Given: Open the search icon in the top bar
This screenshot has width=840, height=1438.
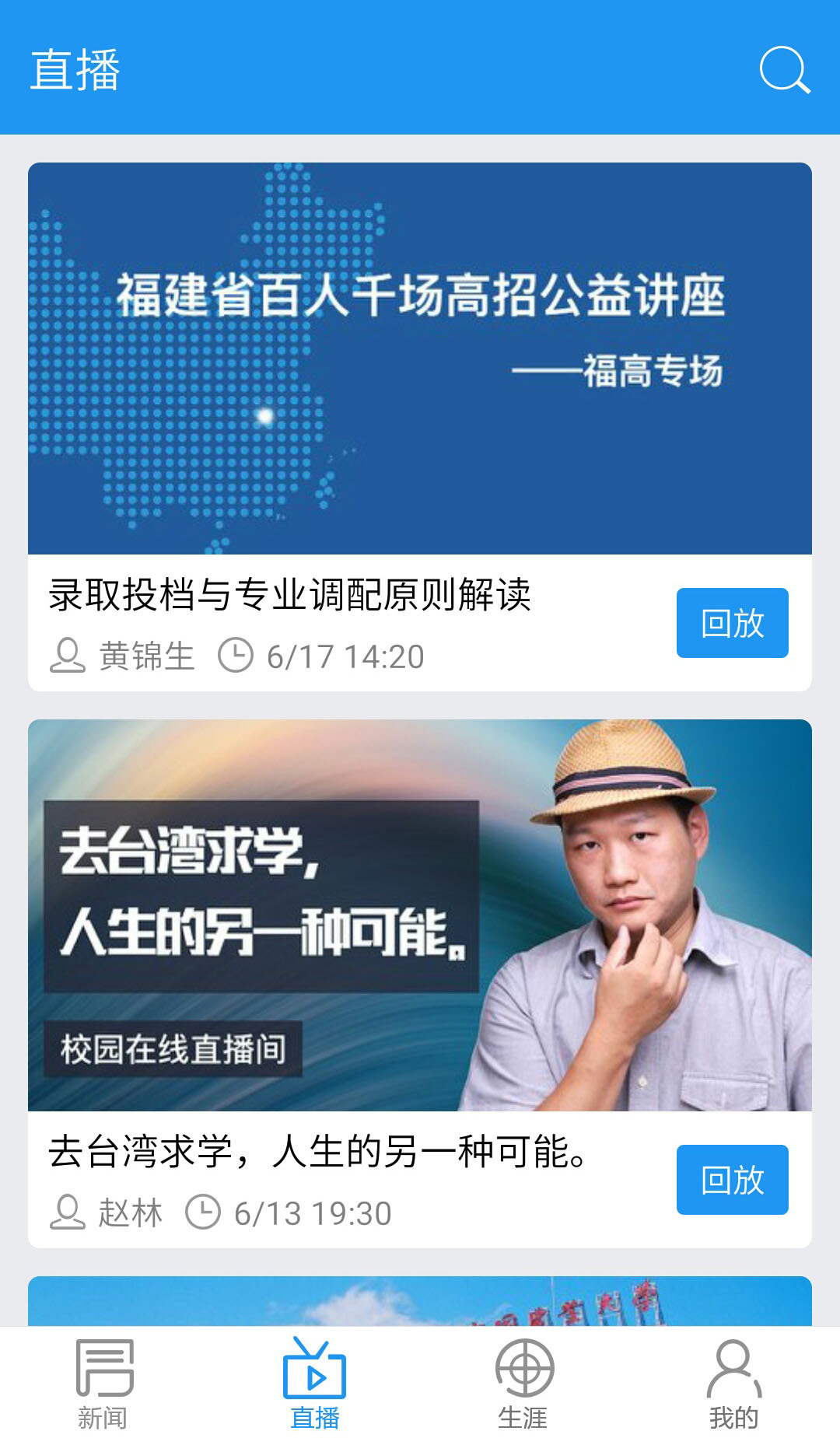Looking at the screenshot, I should click(x=785, y=72).
